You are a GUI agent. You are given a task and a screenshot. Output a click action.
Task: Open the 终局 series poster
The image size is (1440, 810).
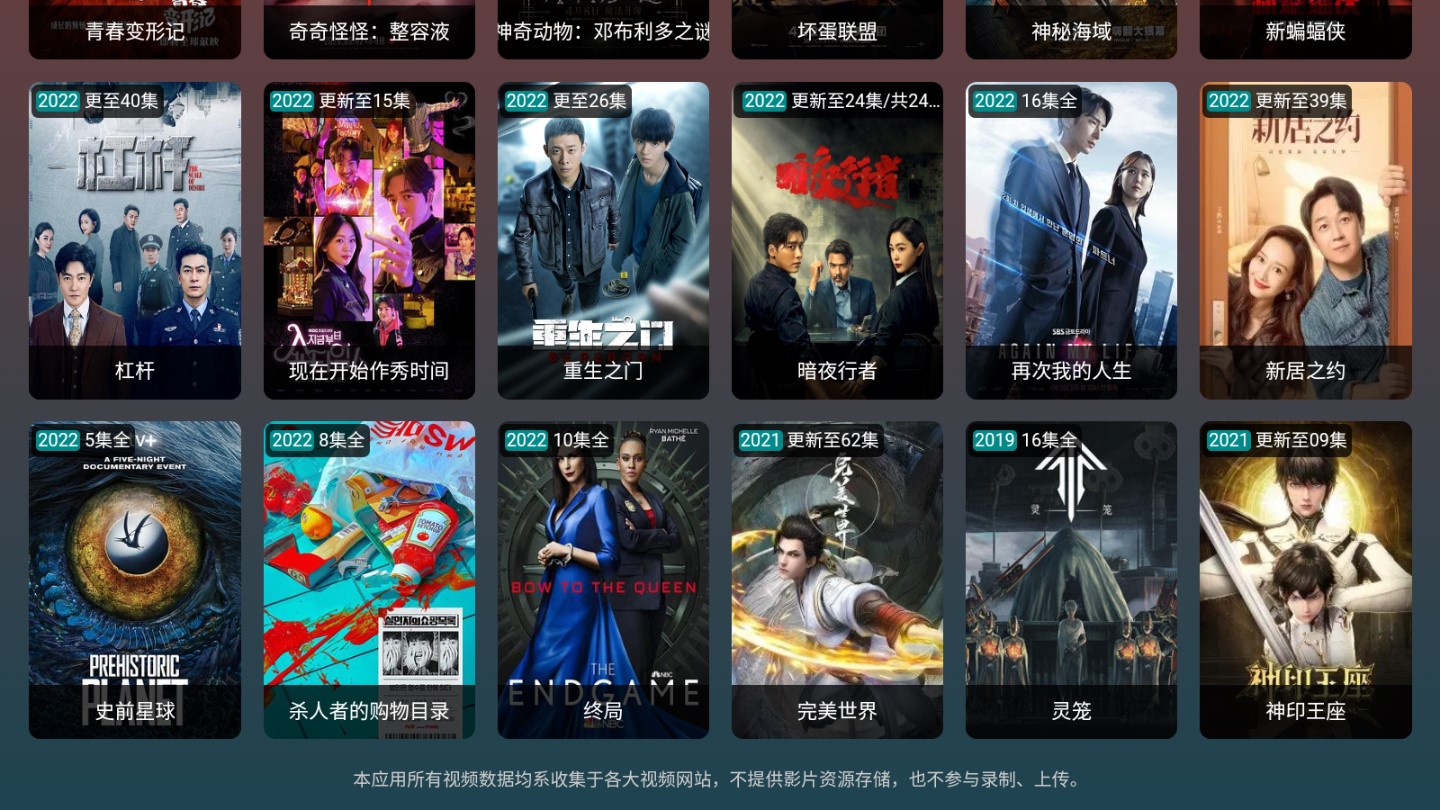603,580
